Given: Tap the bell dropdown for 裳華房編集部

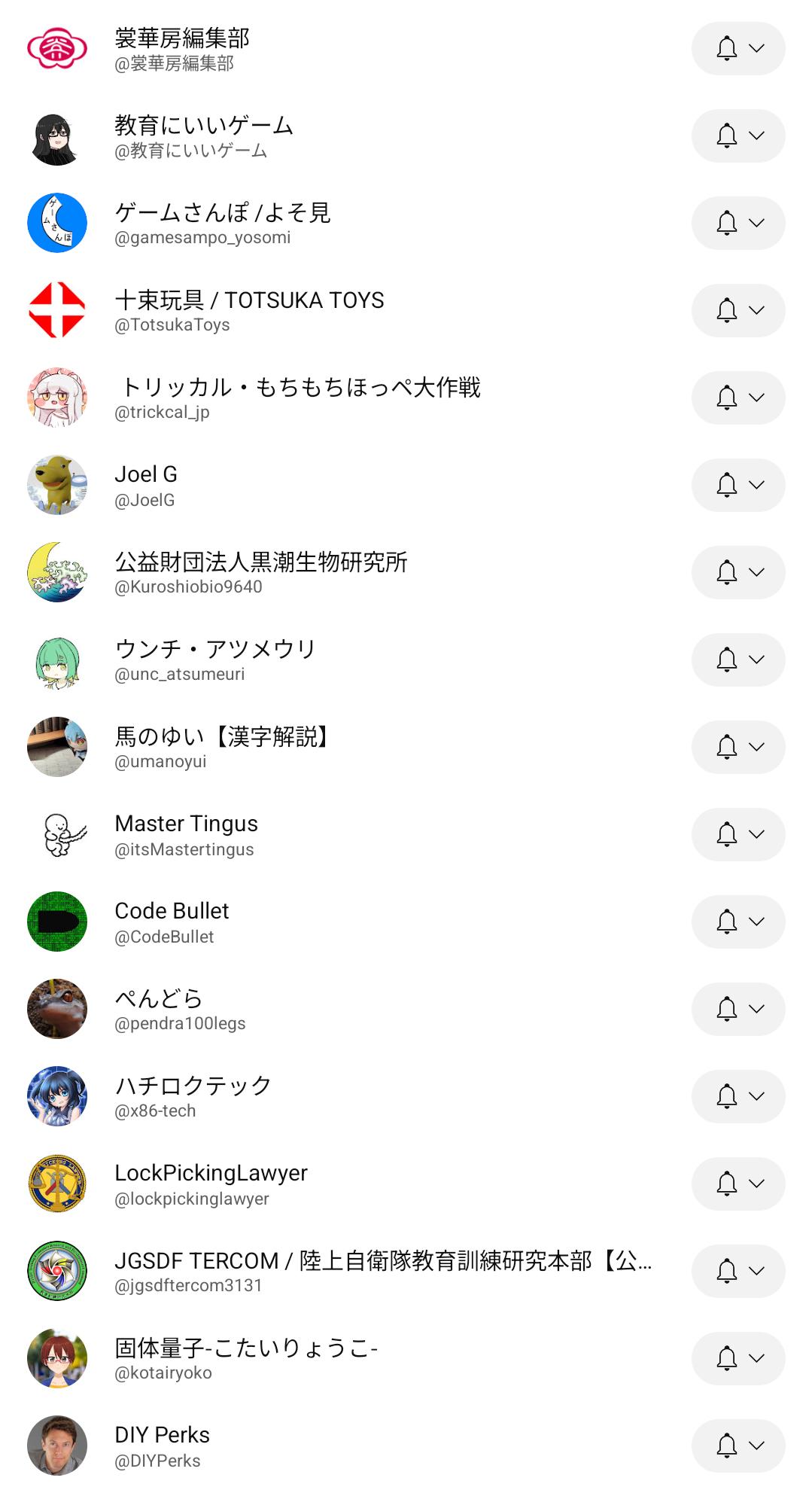Looking at the screenshot, I should coord(737,48).
